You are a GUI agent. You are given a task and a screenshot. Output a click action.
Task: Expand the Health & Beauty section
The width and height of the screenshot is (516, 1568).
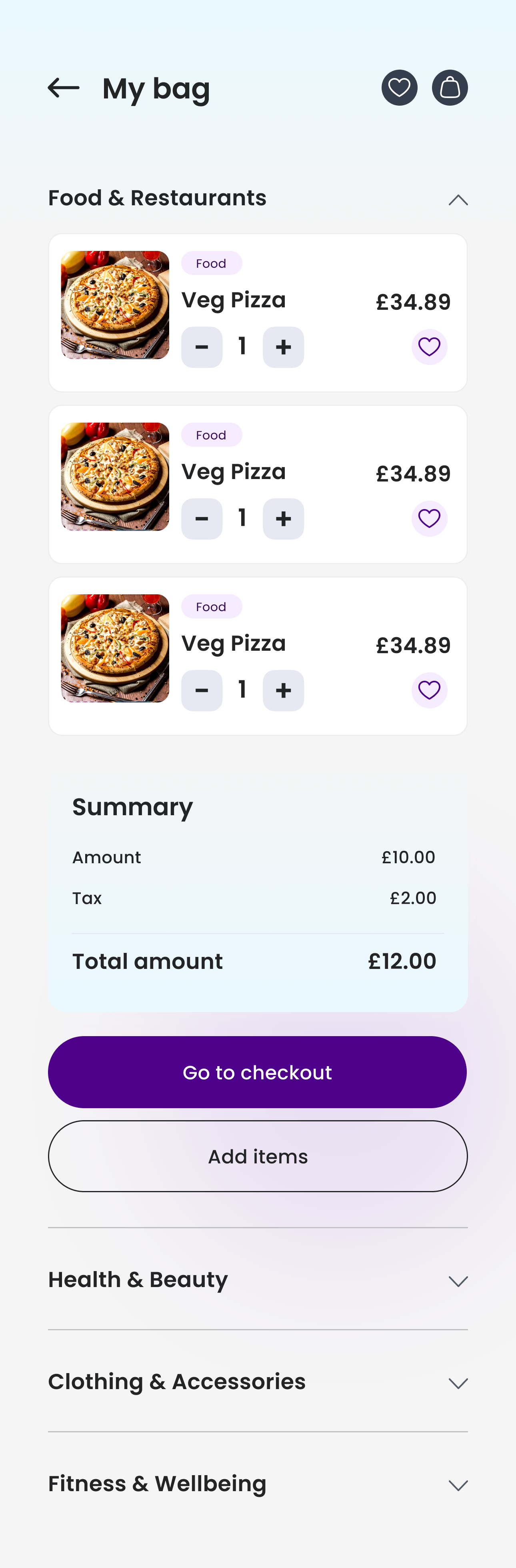click(458, 1281)
